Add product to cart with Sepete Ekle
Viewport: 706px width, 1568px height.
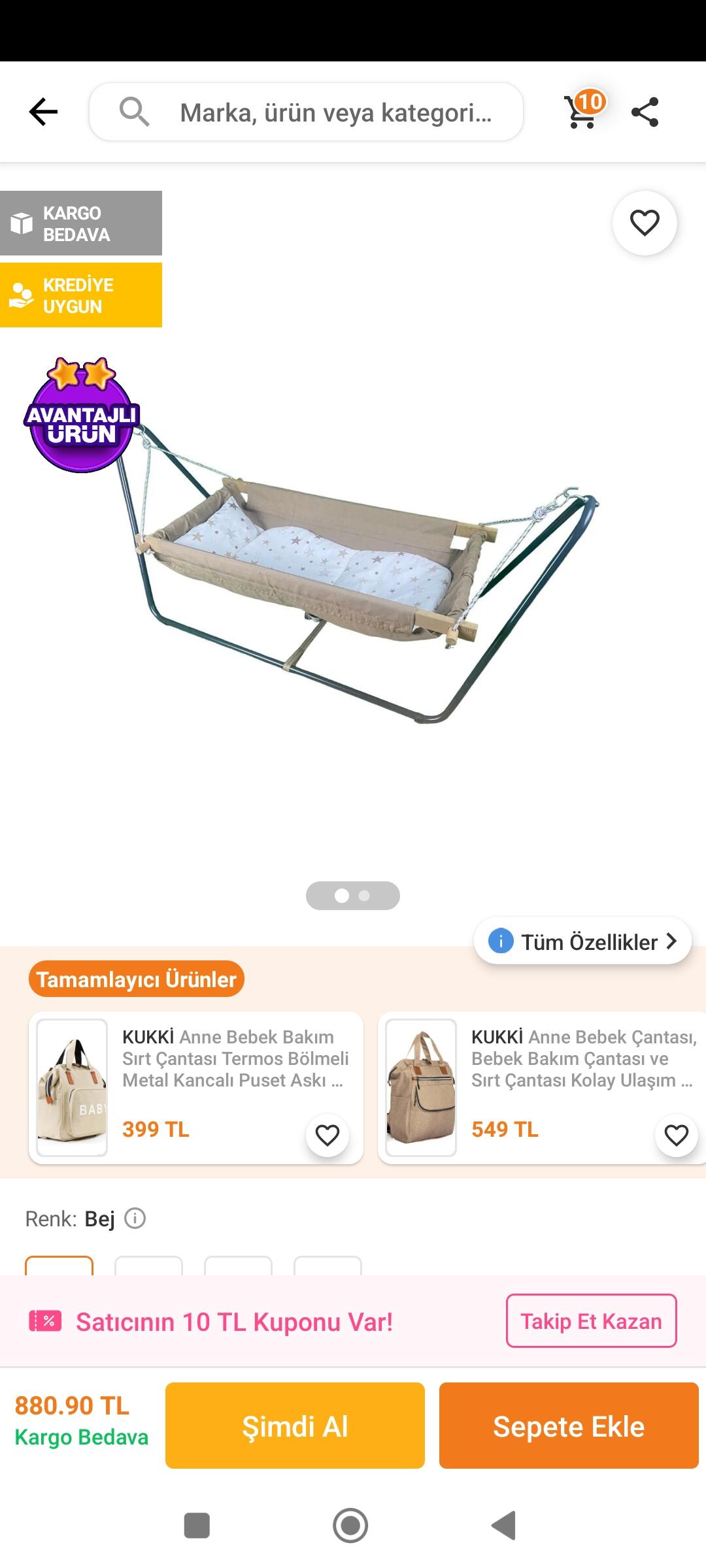[569, 1426]
